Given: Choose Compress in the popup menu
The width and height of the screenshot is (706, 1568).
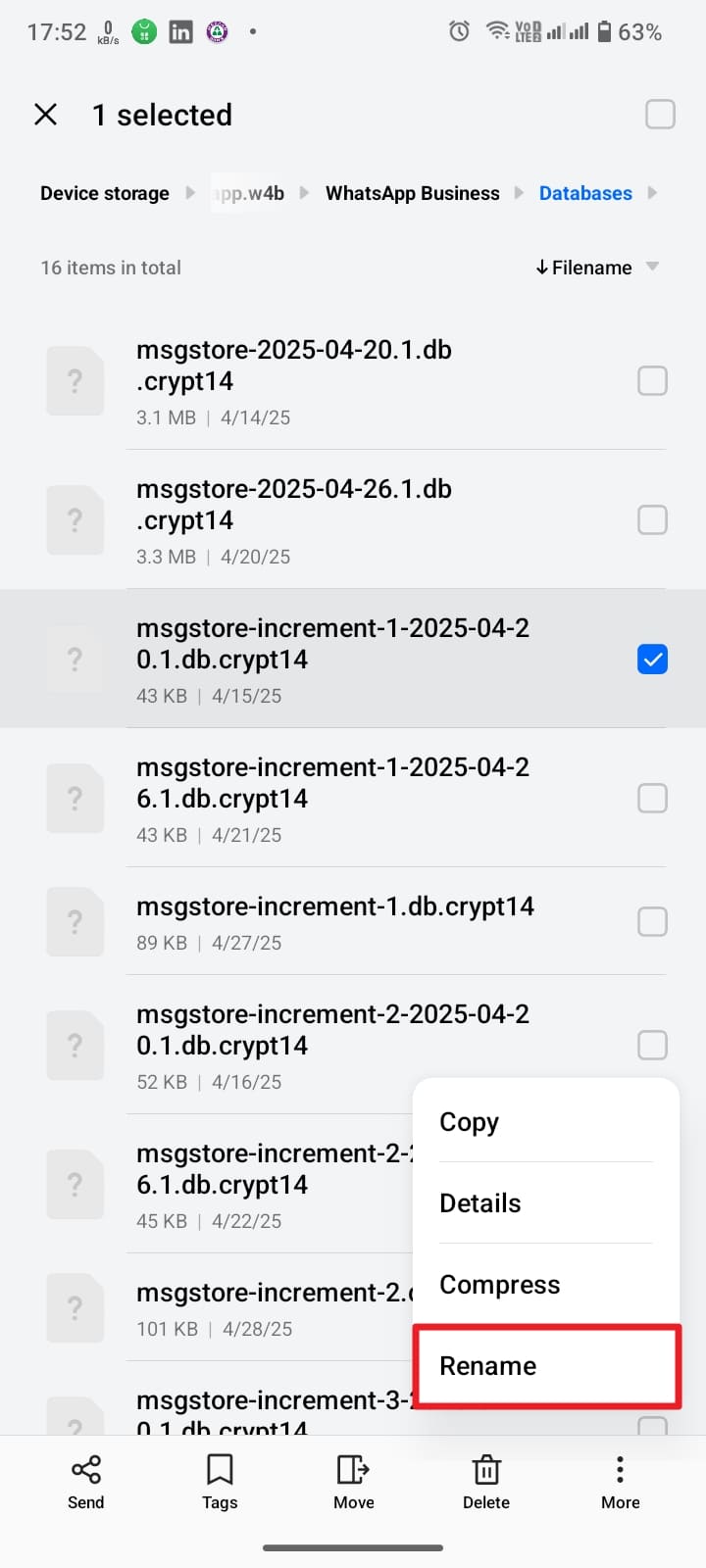Looking at the screenshot, I should pos(499,1284).
